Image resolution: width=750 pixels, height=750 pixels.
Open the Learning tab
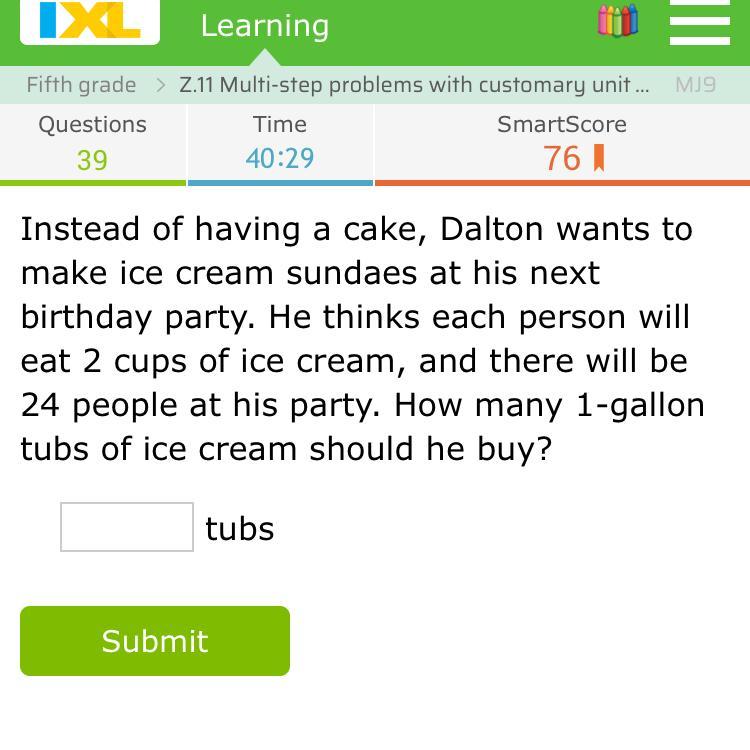(x=265, y=26)
